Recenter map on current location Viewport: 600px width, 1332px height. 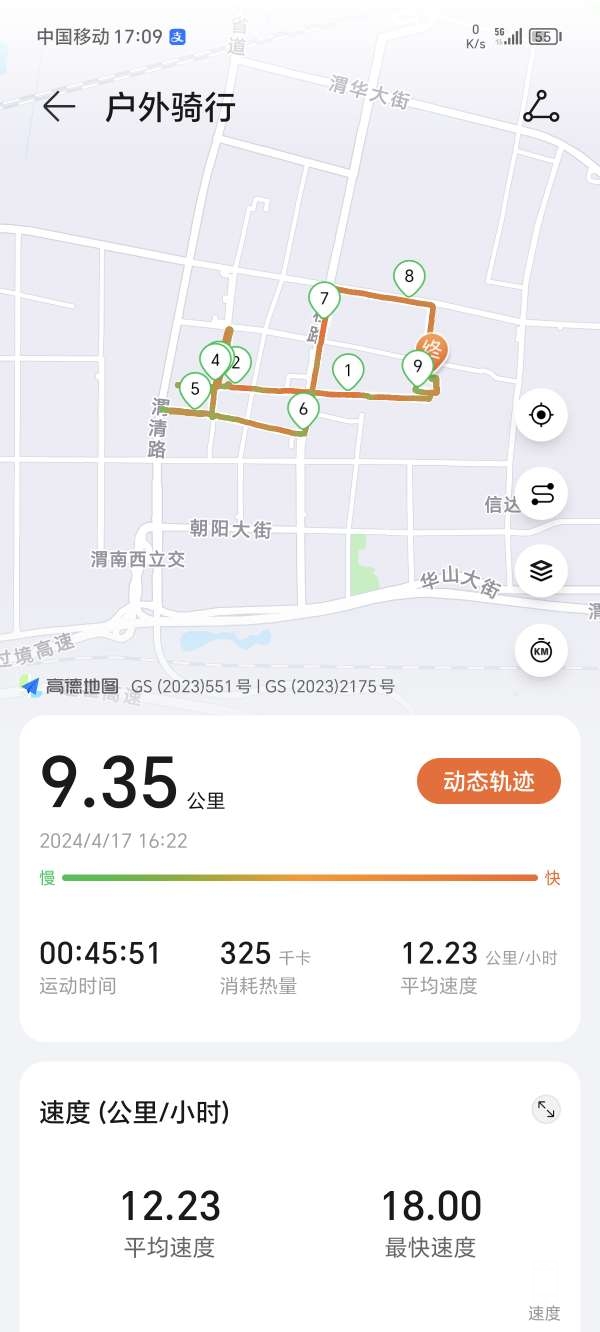pos(541,415)
